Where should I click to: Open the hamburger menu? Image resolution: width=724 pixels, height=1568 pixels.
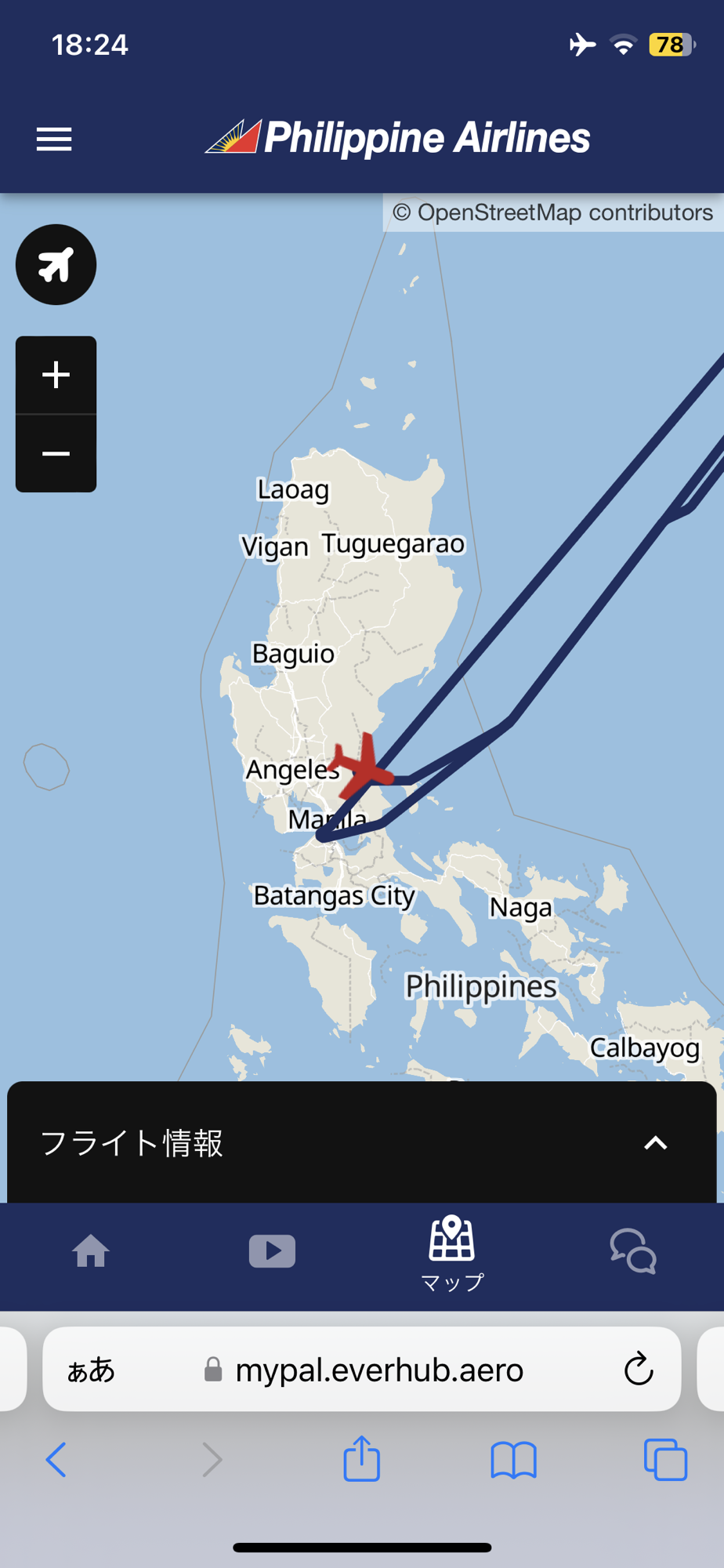(x=54, y=140)
